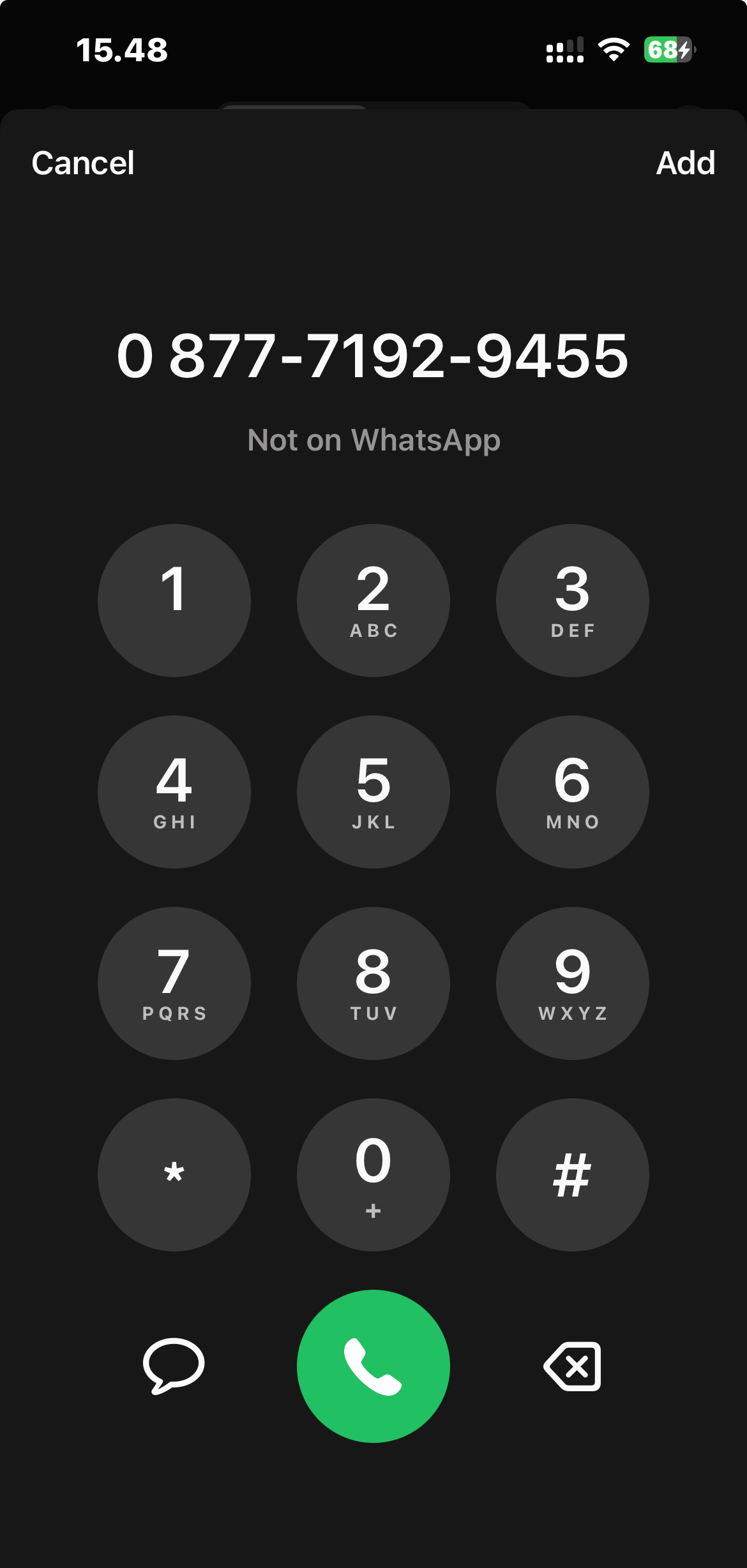Enter digit 8 (TUV)
This screenshot has height=1568, width=747.
pyautogui.click(x=373, y=983)
